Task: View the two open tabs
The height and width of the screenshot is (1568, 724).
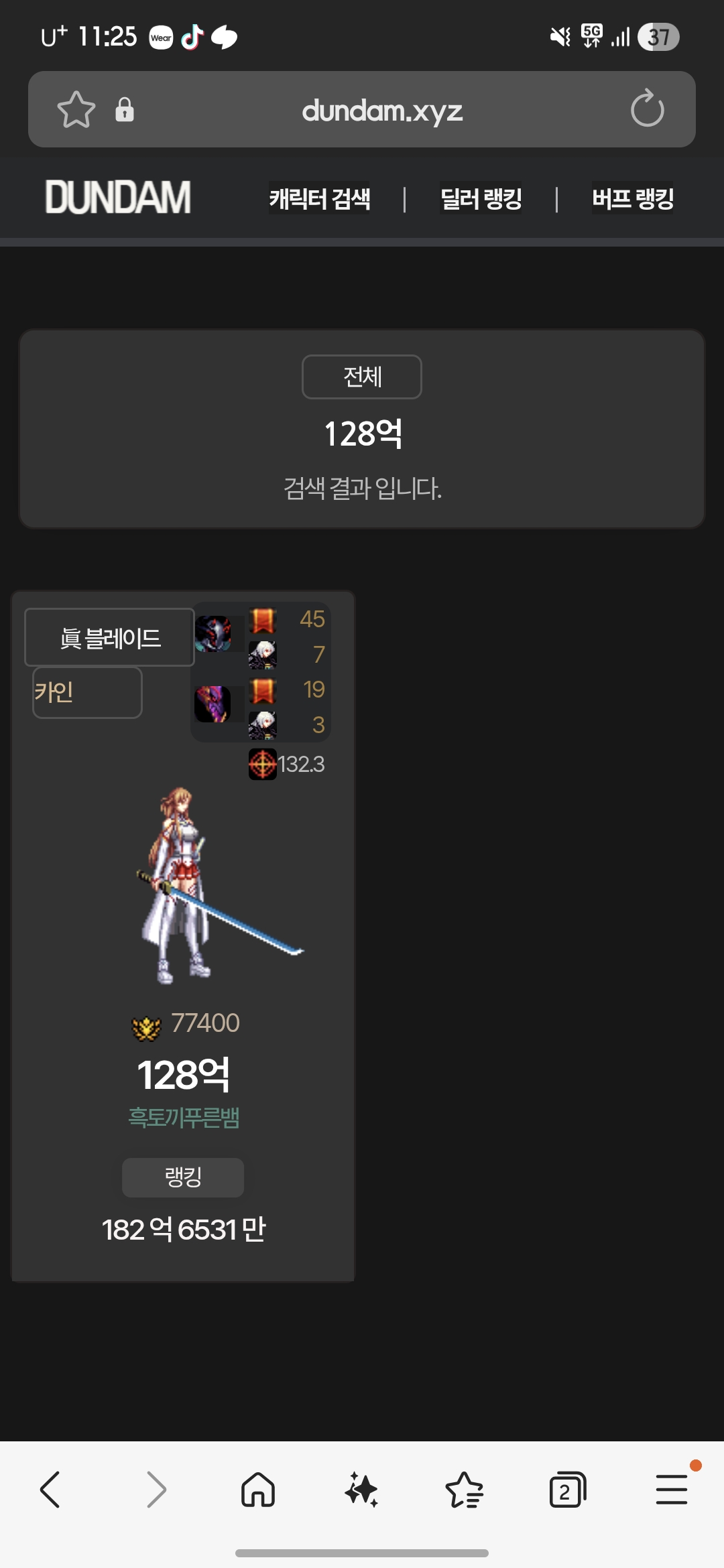Action: [x=567, y=1490]
